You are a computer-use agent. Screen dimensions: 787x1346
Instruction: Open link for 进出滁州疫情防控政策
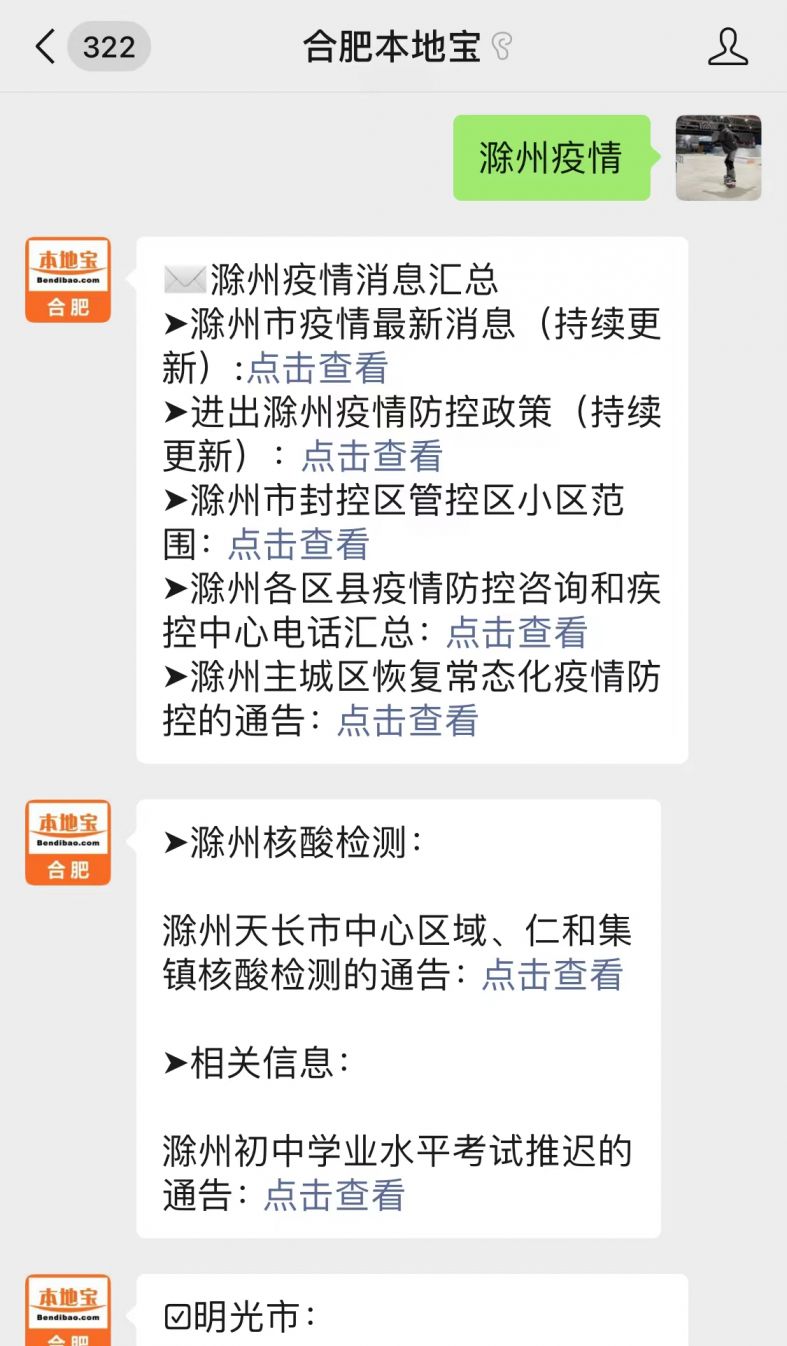tap(372, 456)
